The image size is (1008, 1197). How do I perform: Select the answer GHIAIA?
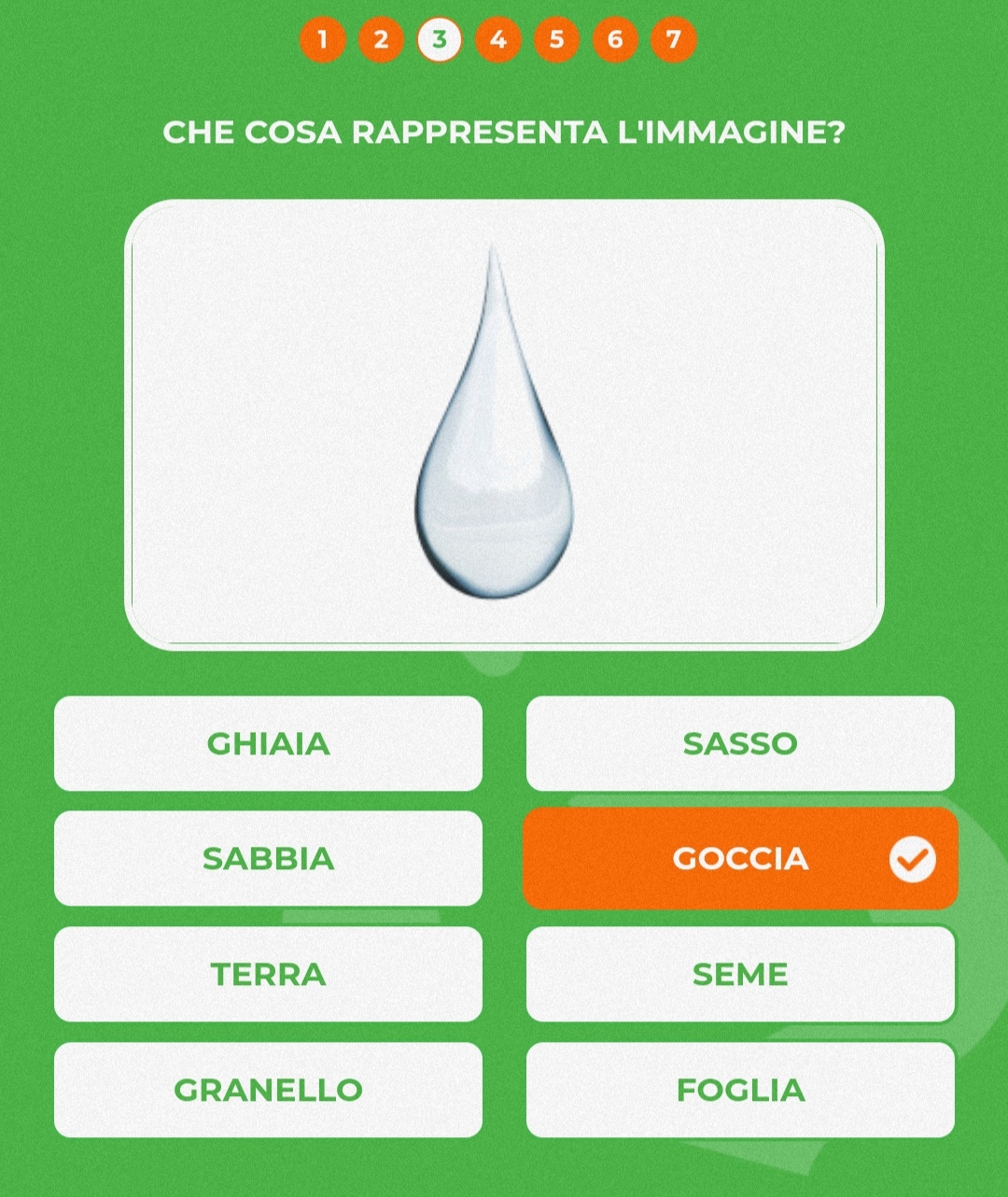[268, 743]
